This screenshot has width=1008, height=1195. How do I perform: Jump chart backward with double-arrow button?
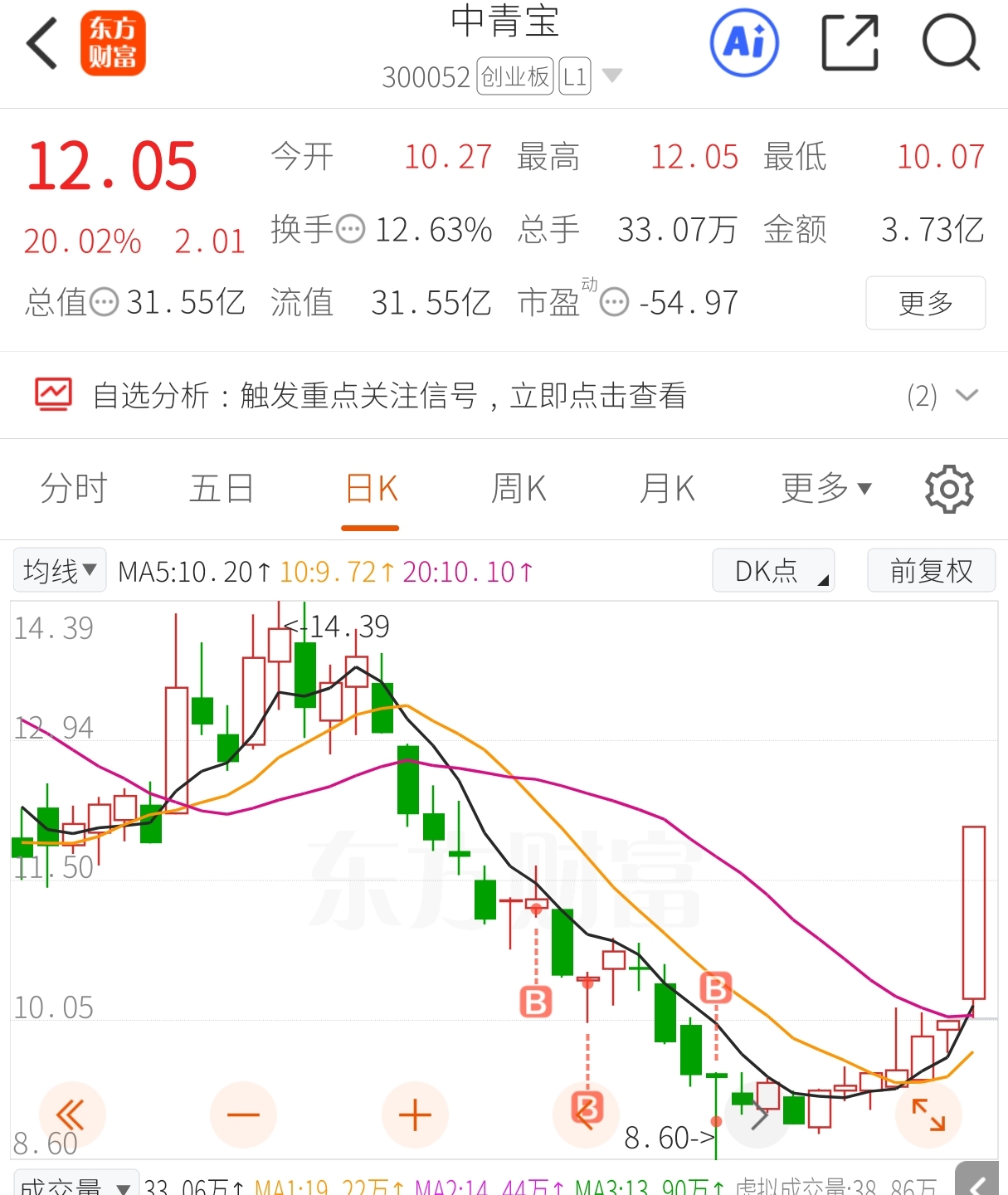72,1115
